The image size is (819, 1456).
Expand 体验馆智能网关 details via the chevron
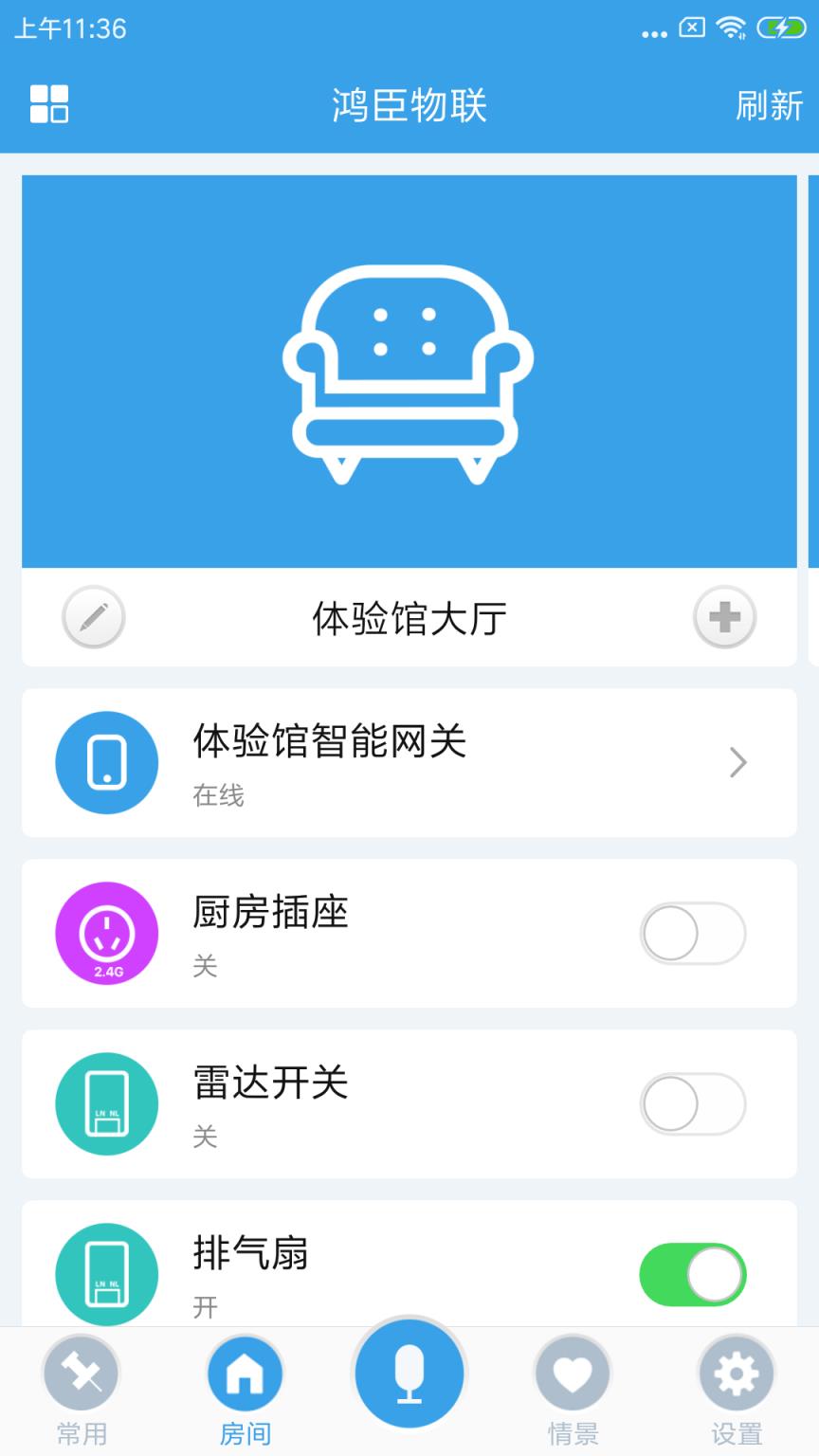coord(738,763)
